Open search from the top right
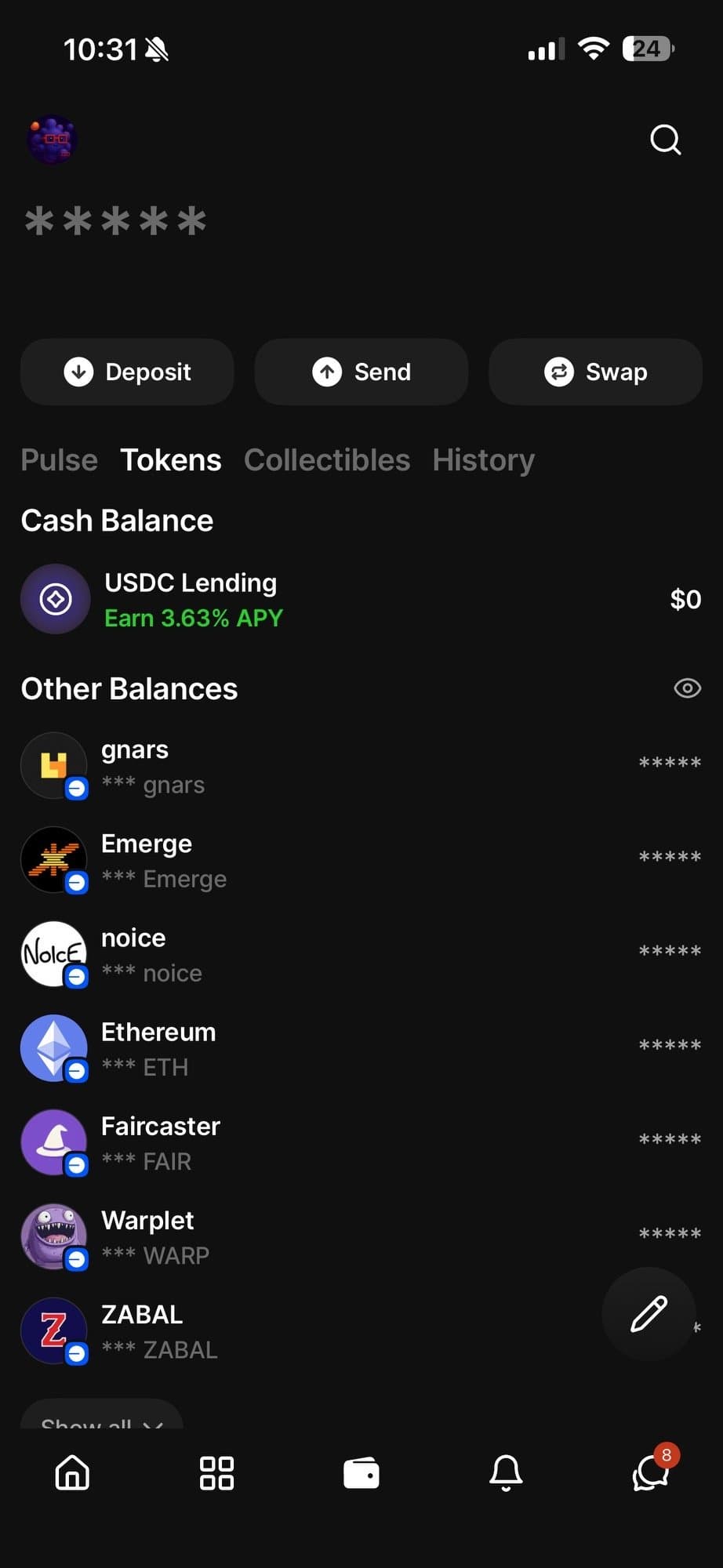The image size is (723, 1568). pyautogui.click(x=664, y=140)
